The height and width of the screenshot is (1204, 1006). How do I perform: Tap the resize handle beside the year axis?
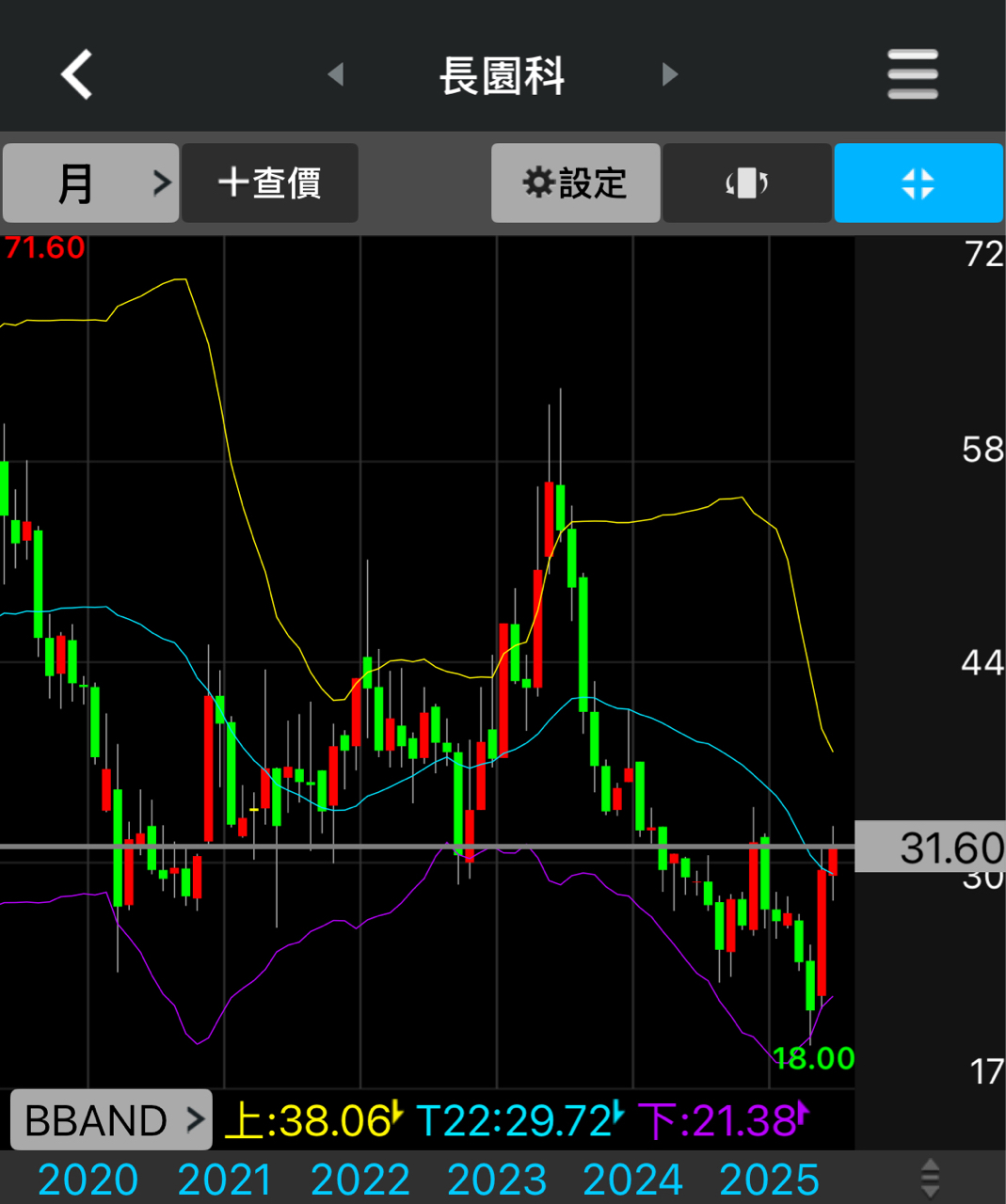click(930, 1179)
